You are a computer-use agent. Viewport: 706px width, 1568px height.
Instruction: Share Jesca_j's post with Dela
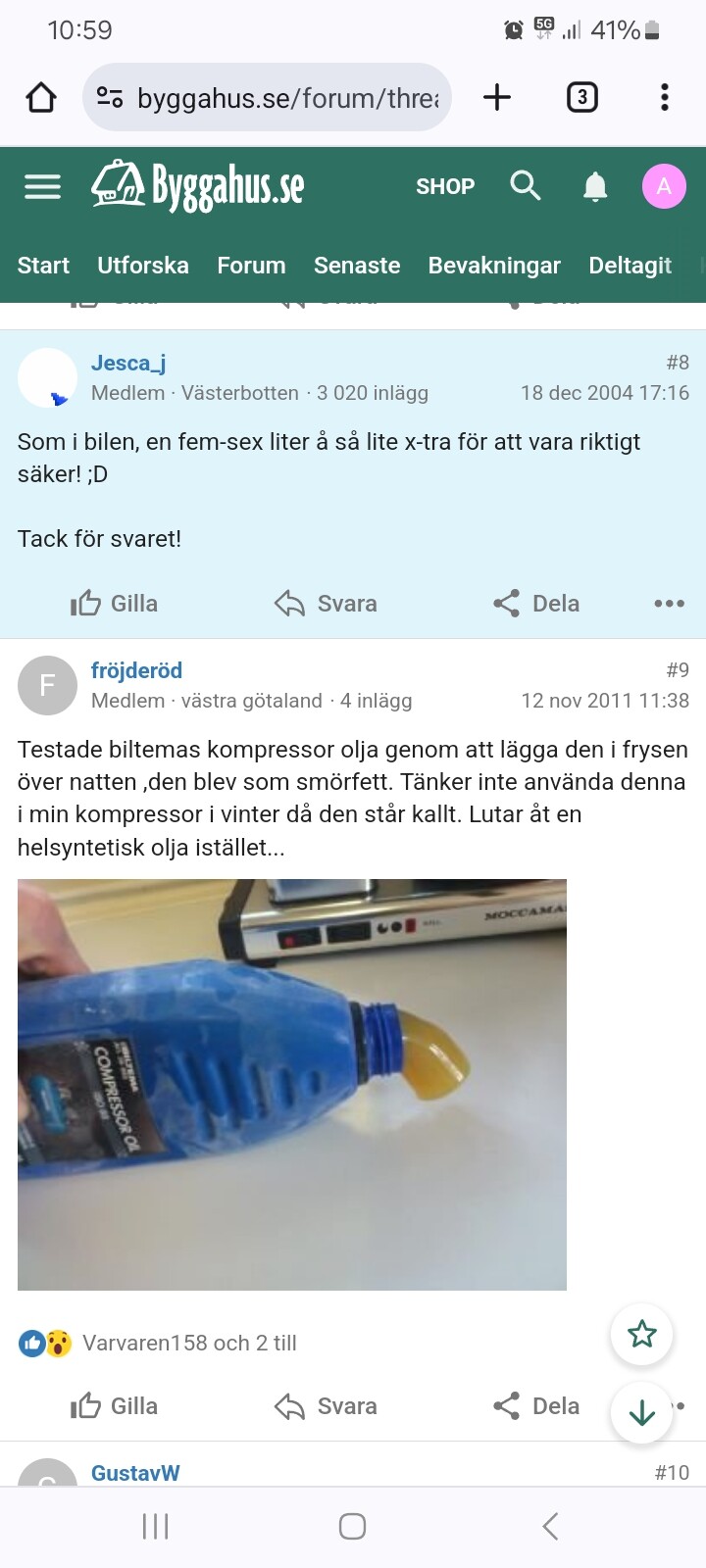(536, 604)
